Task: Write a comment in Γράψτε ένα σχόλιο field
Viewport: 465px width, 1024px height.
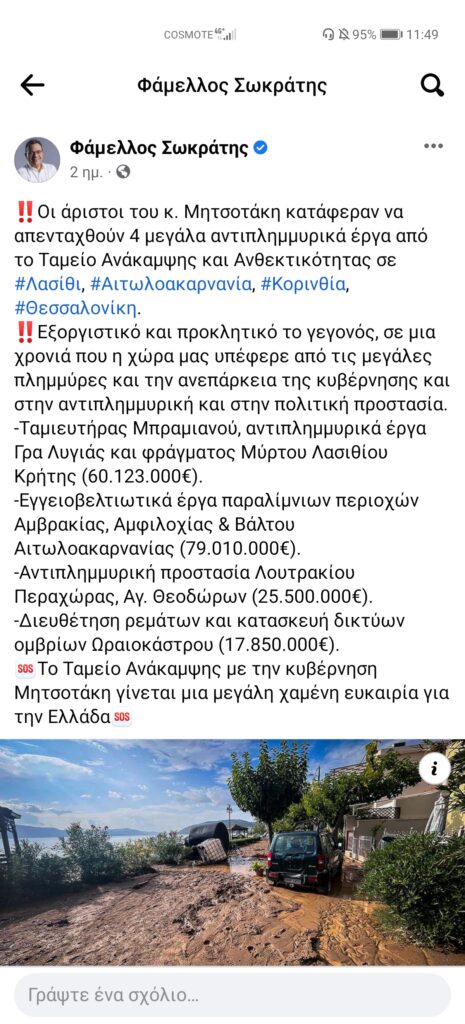Action: [232, 995]
